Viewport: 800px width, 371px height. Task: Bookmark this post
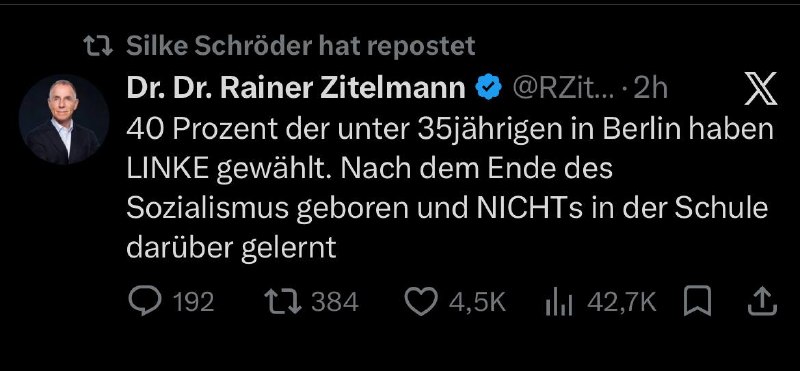tap(697, 301)
